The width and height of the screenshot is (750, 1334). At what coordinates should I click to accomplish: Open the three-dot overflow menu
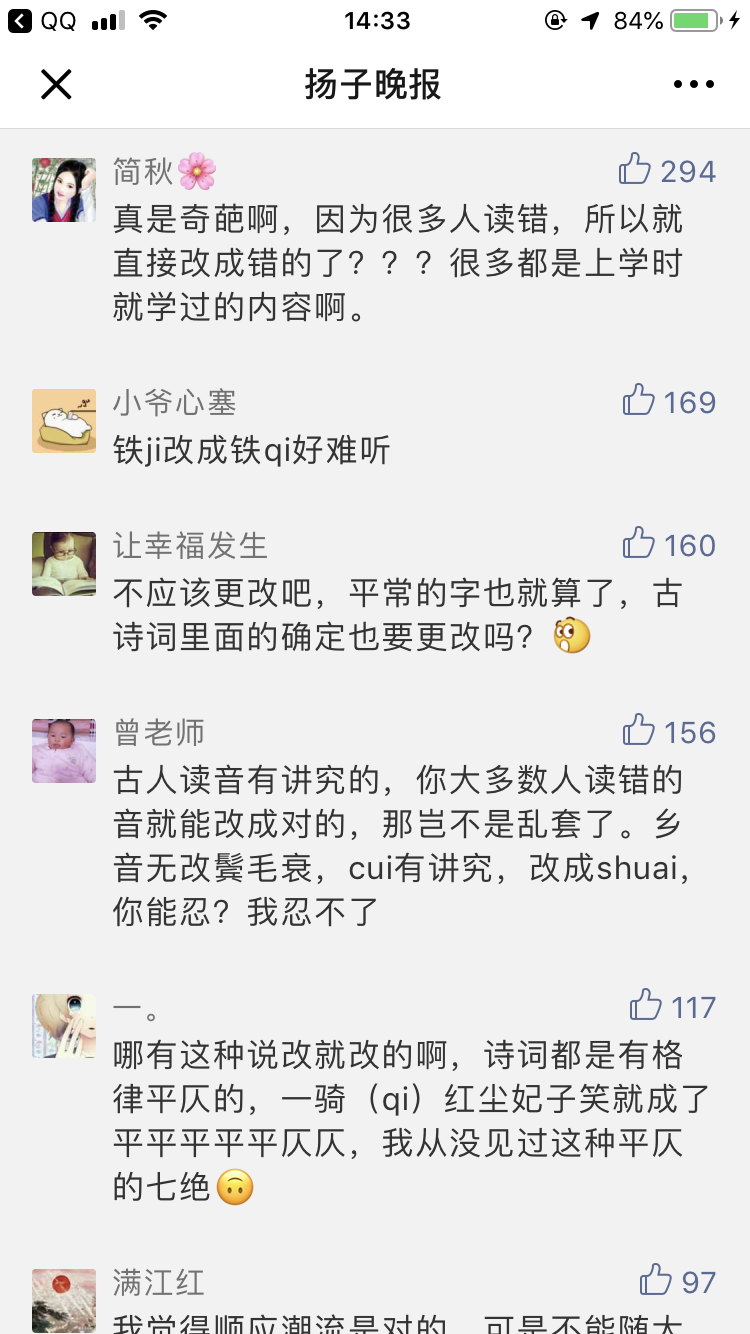(x=694, y=85)
